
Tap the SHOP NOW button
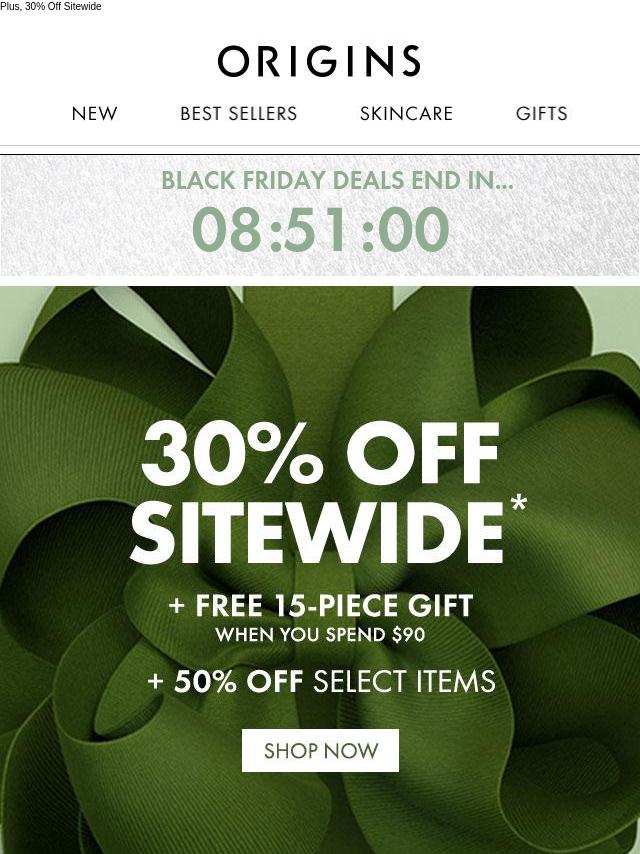point(320,750)
